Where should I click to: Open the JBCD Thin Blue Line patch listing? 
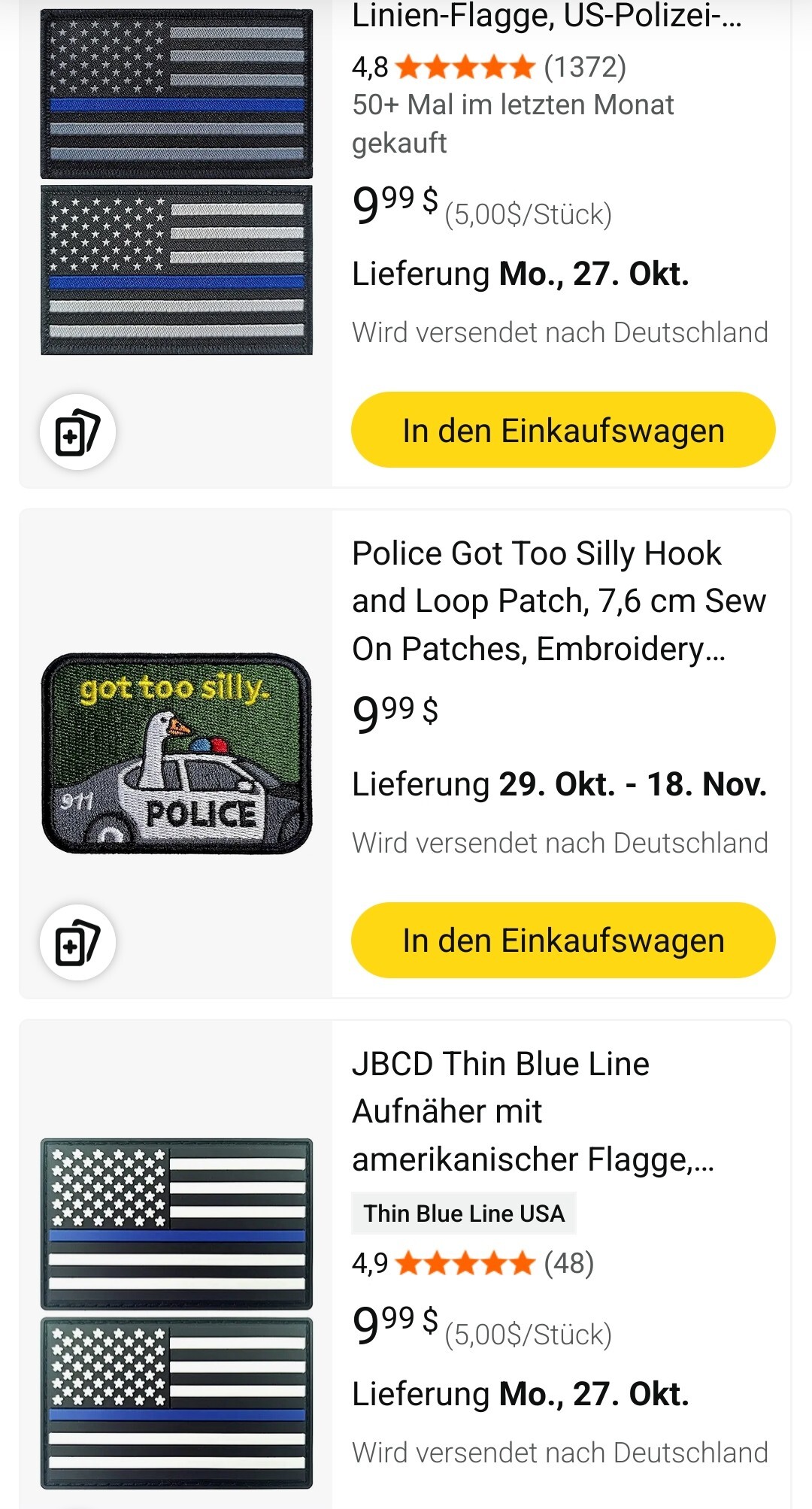click(x=532, y=1111)
